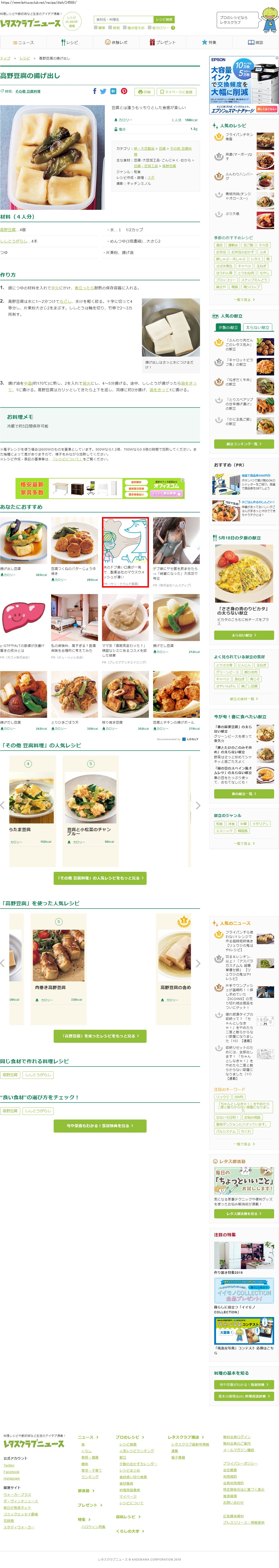Tap the 献立ランキング一覧 button
This screenshot has width=279, height=1568.
[x=244, y=444]
